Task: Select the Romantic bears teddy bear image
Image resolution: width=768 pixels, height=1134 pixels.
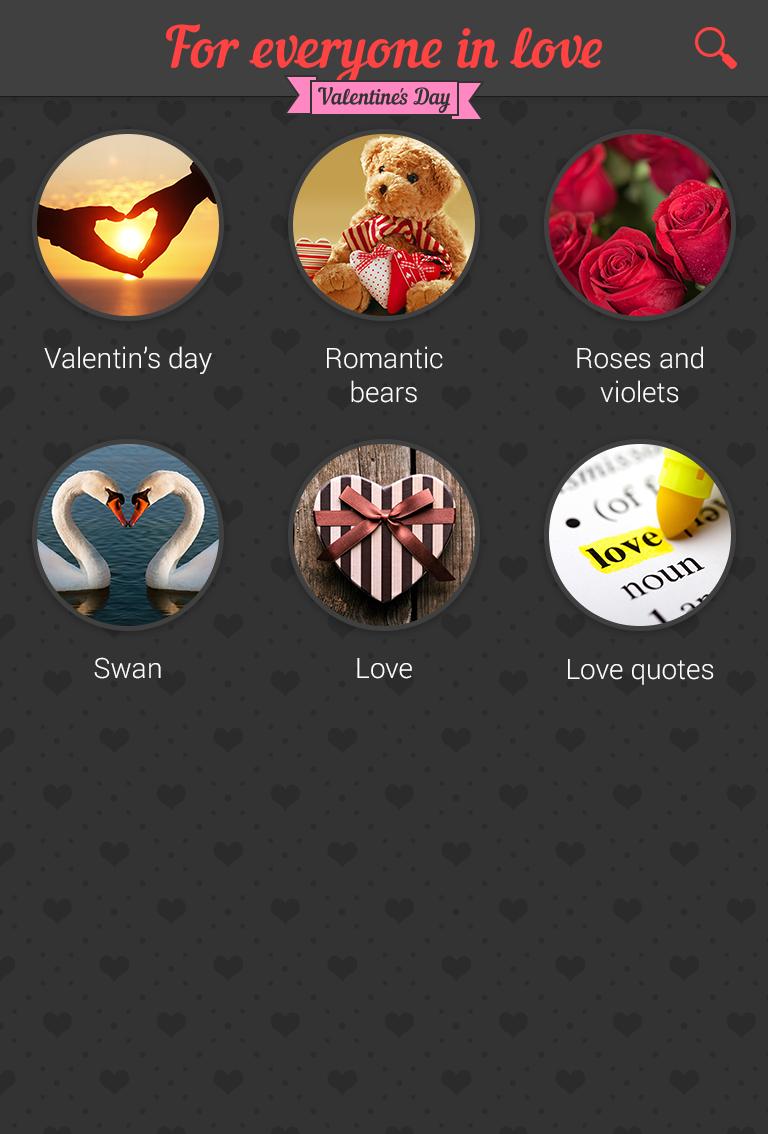Action: click(x=384, y=225)
